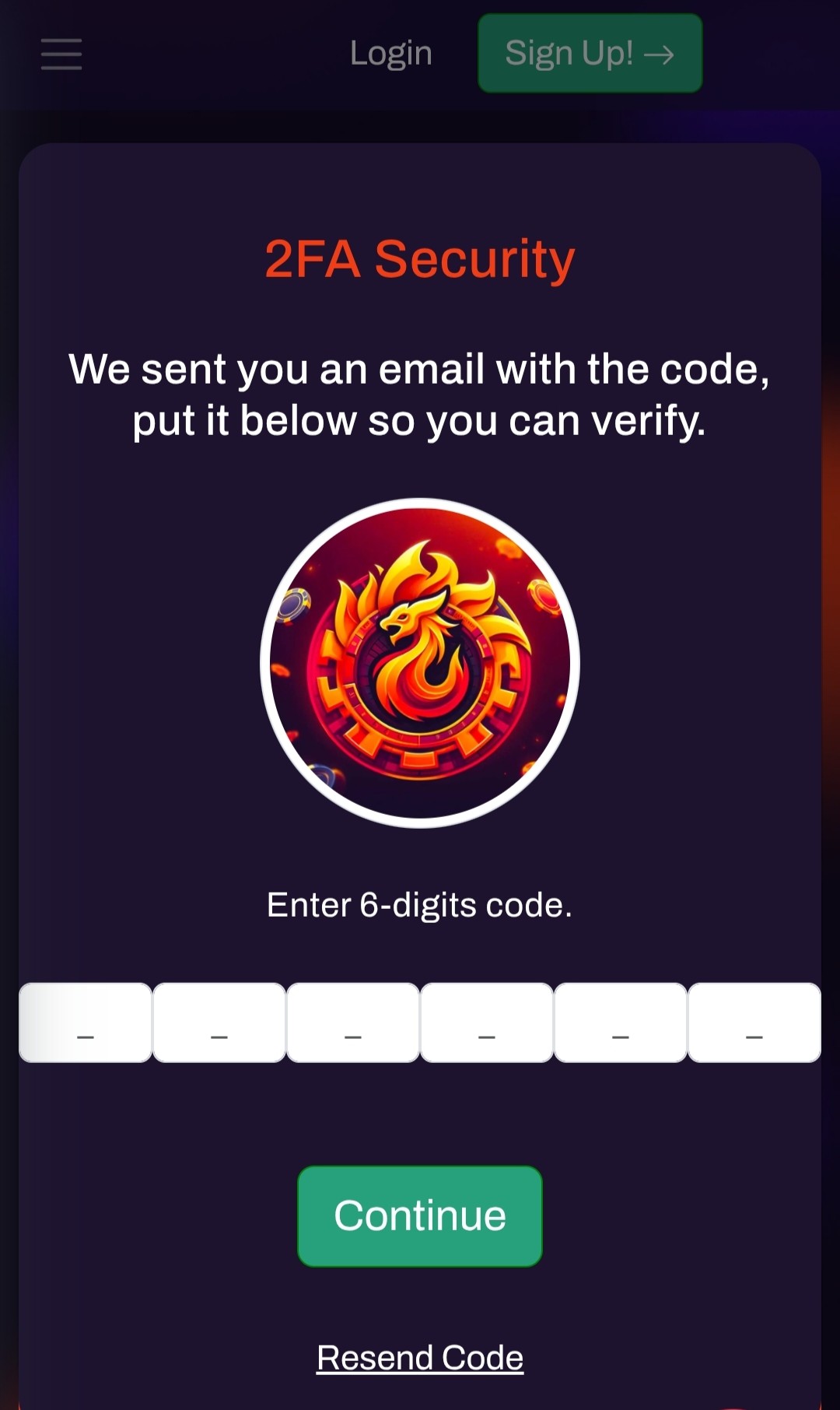Tap the Login link
Image resolution: width=840 pixels, height=1410 pixels.
[x=390, y=54]
